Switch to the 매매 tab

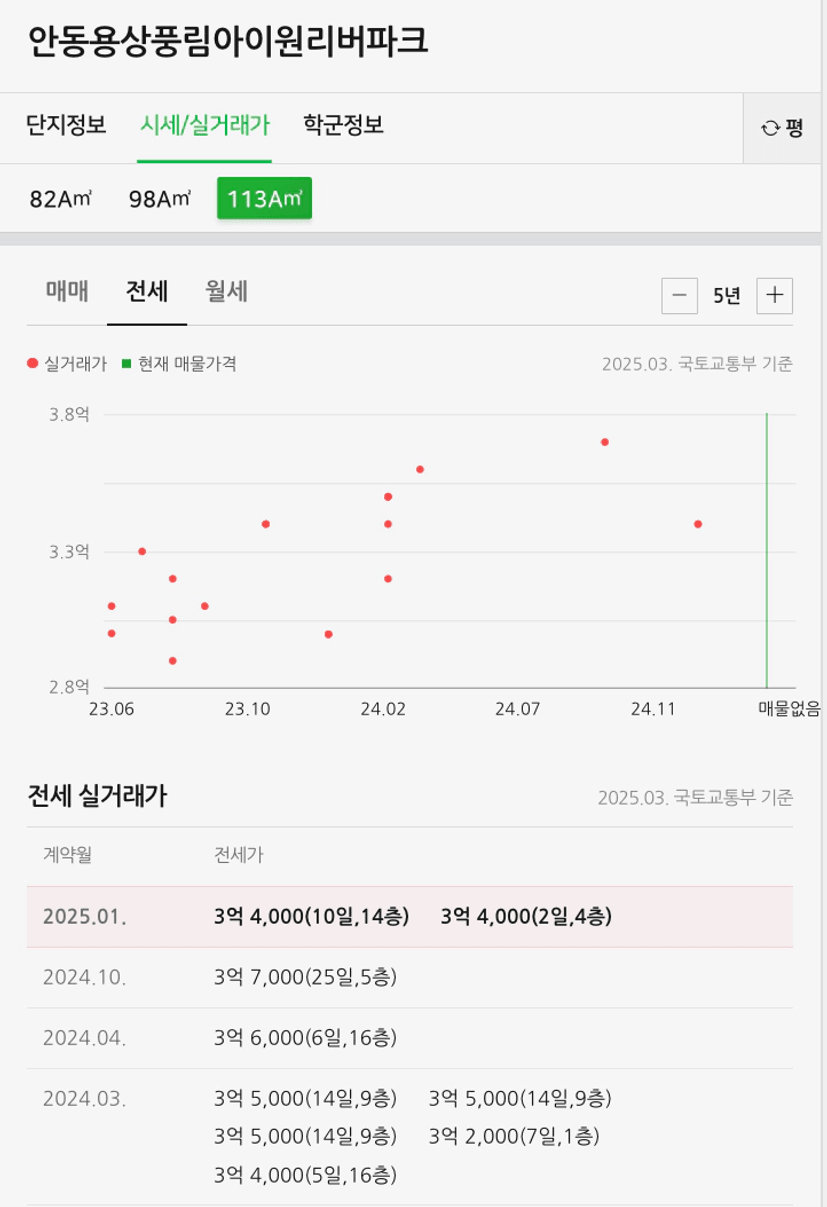65,292
